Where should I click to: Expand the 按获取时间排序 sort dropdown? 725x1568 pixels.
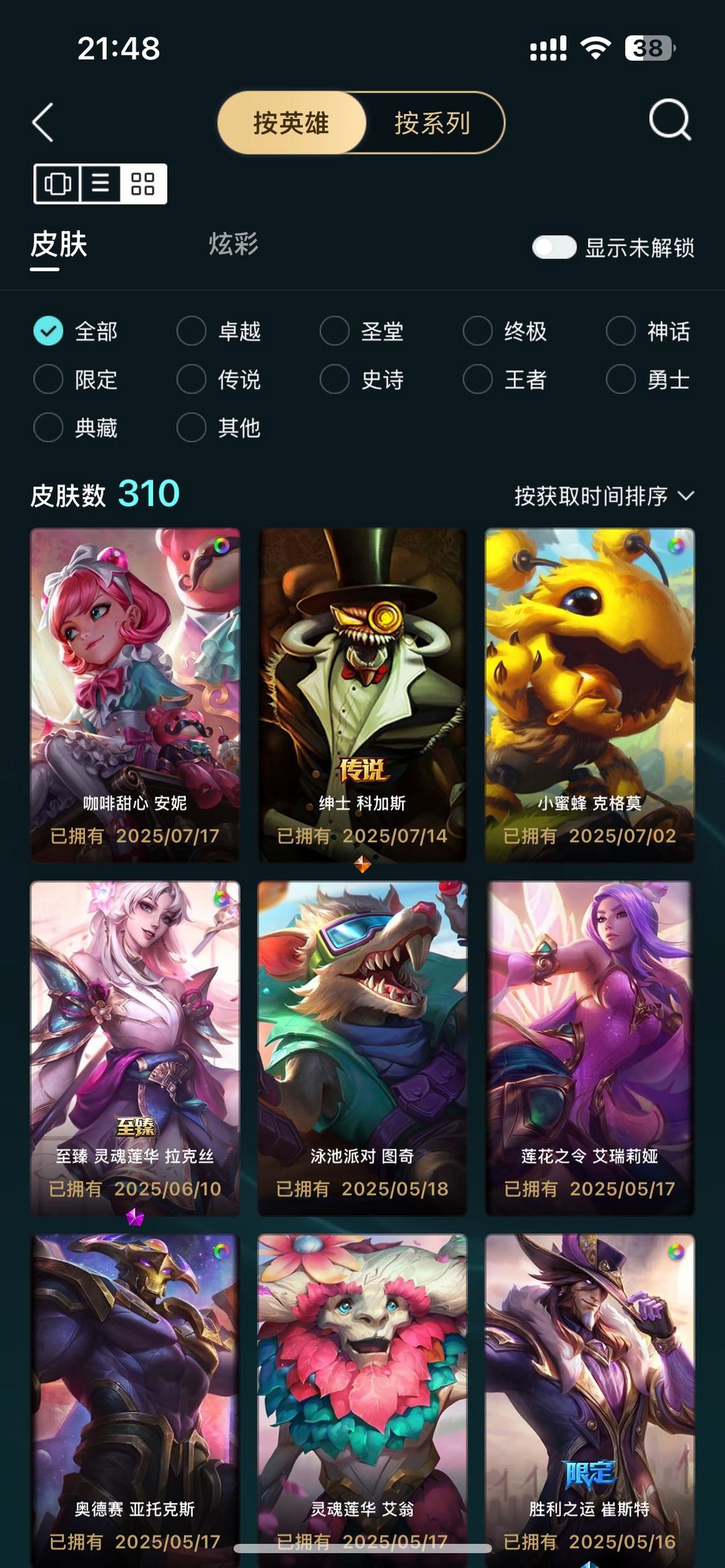[x=604, y=496]
